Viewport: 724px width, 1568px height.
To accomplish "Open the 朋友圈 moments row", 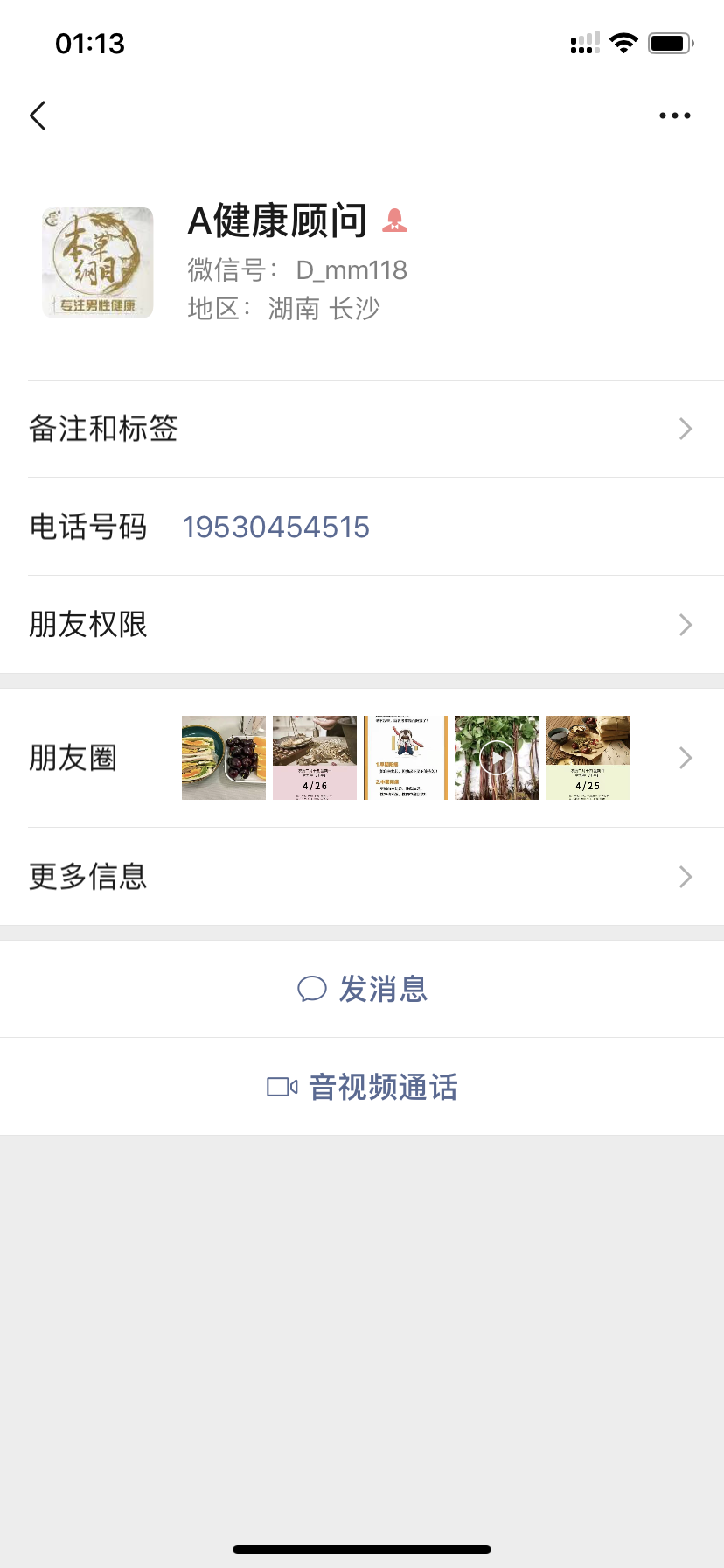I will tap(362, 758).
